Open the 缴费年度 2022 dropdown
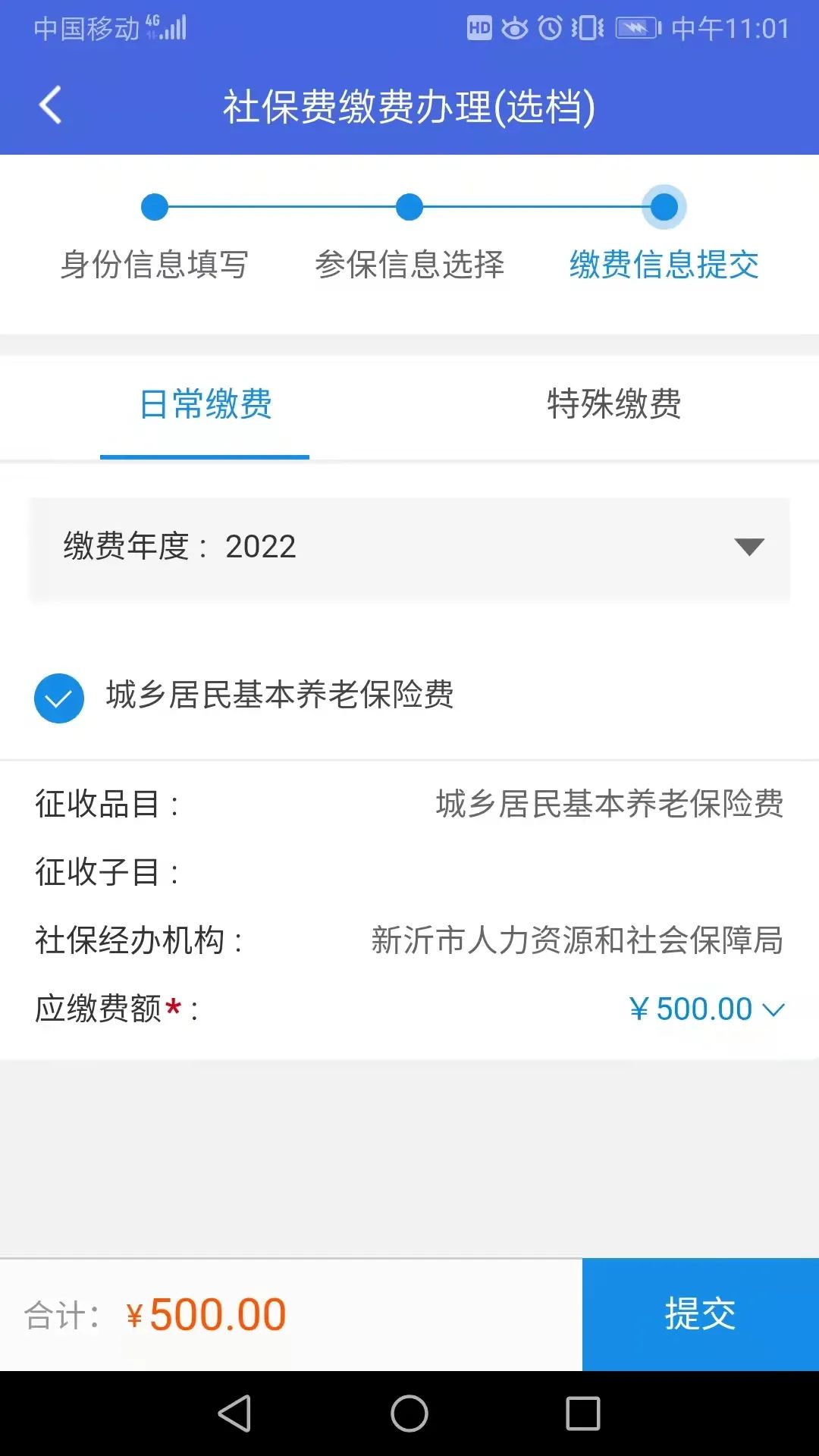This screenshot has width=819, height=1456. click(409, 548)
